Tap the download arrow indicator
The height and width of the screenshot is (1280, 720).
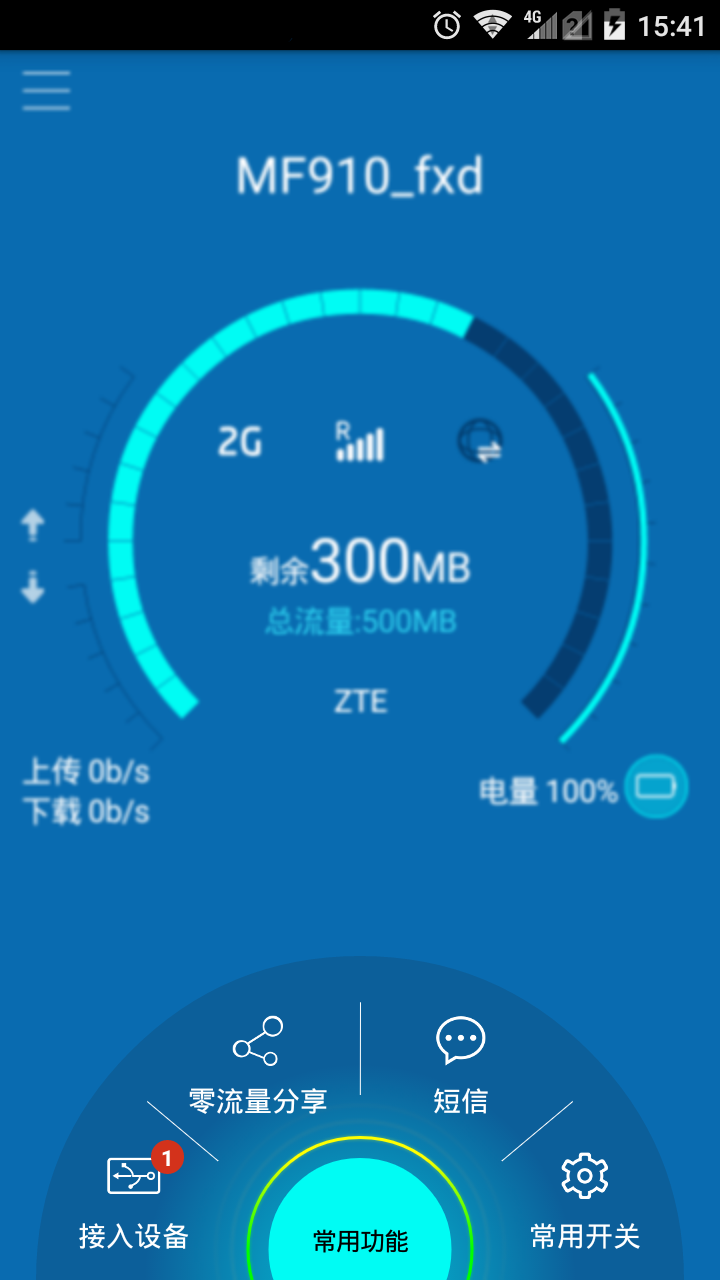click(x=32, y=590)
